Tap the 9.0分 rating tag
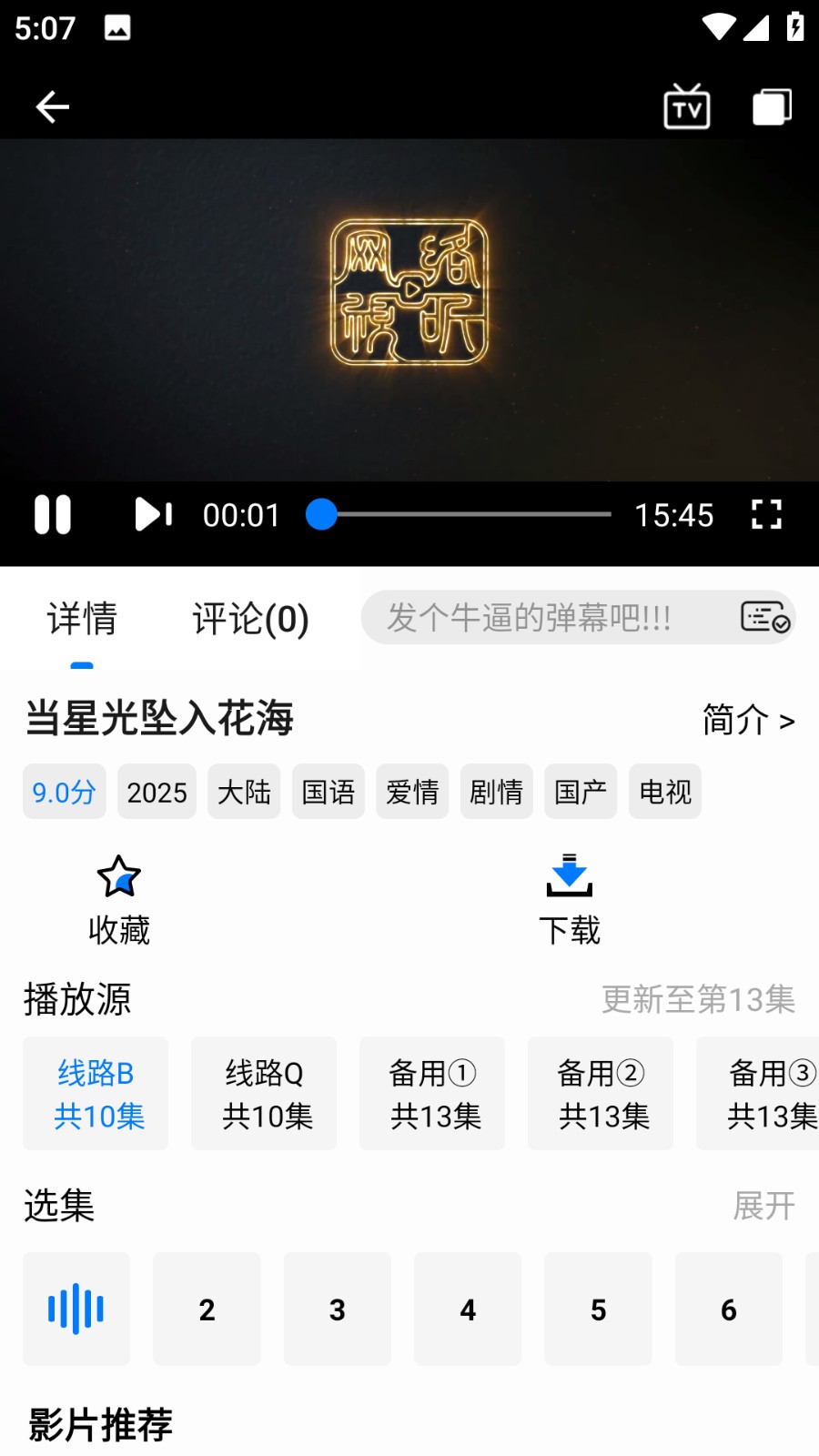The image size is (819, 1456). point(64,792)
